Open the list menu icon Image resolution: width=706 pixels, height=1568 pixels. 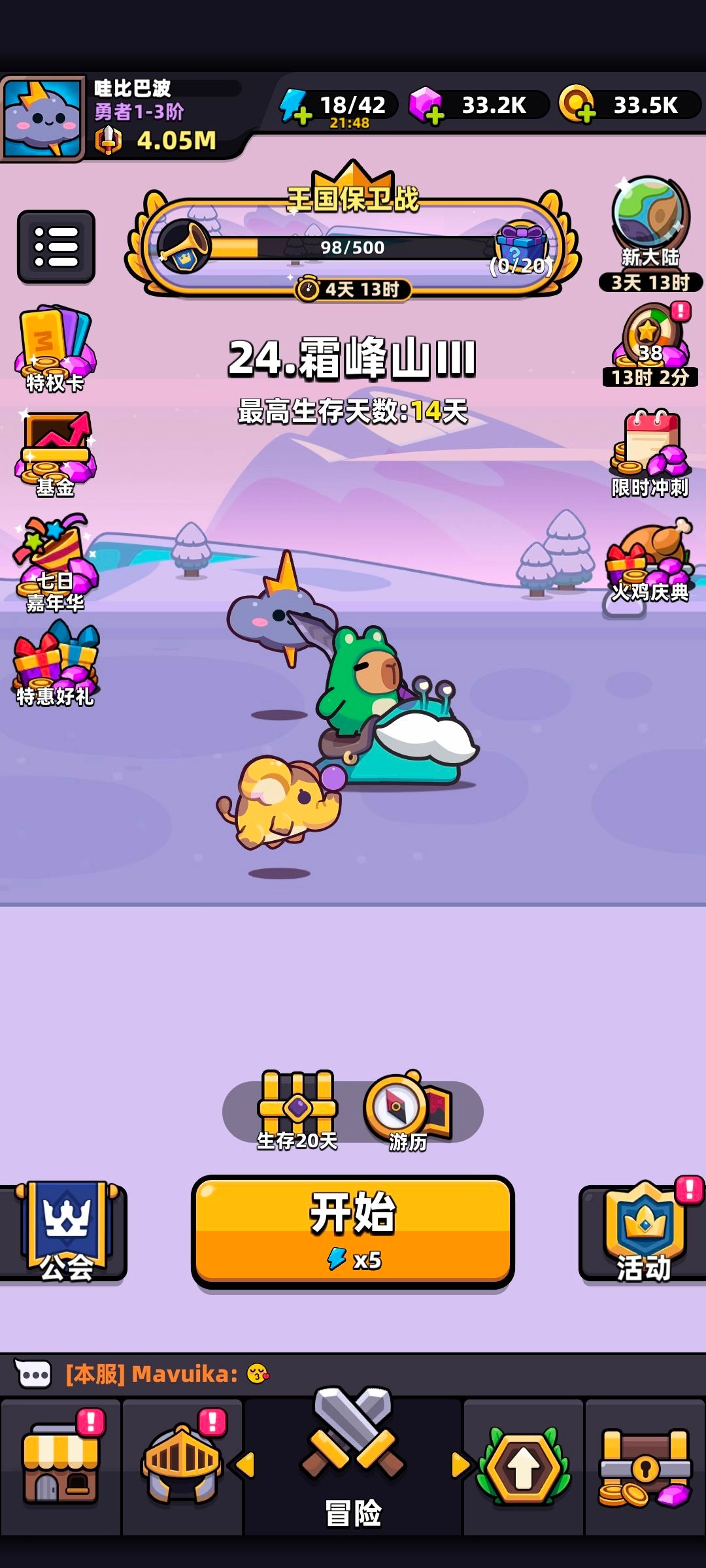pos(56,247)
